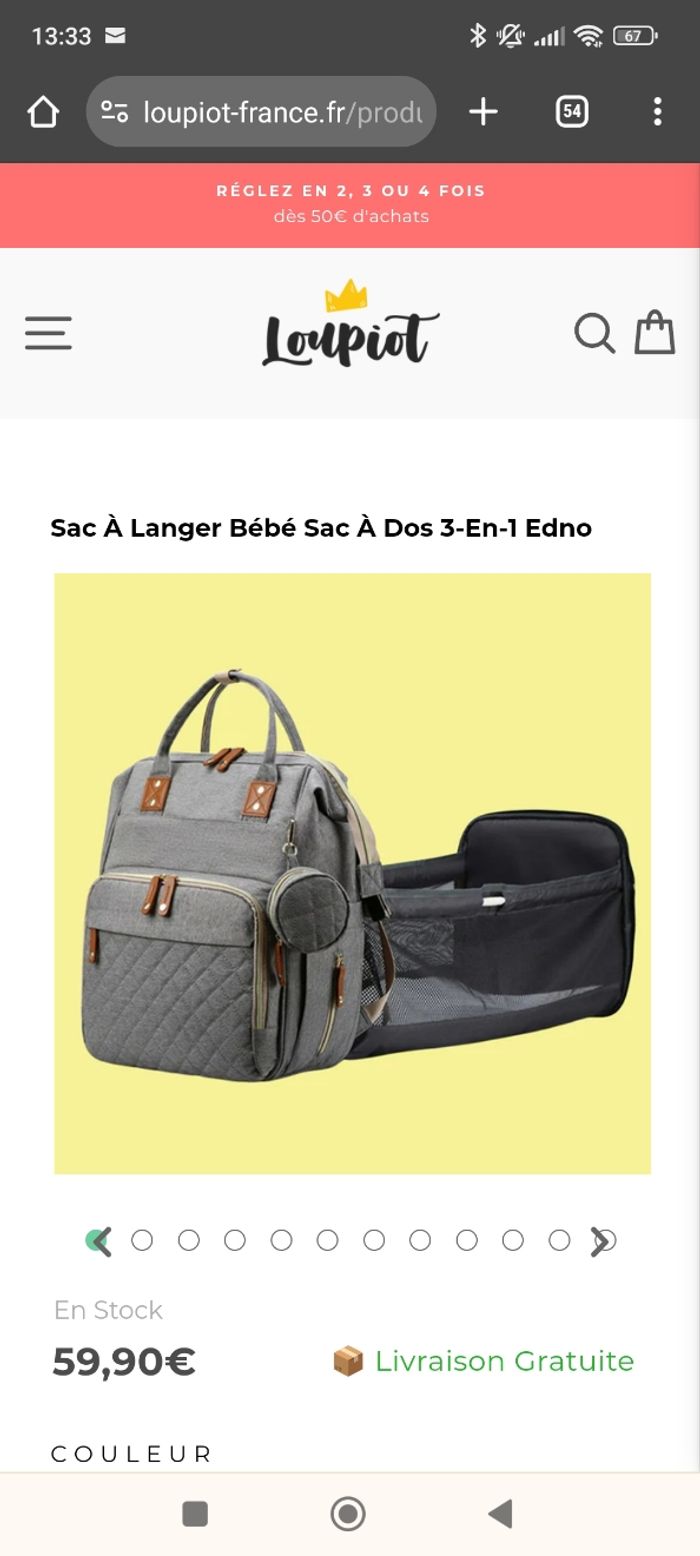Viewport: 700px width, 1556px height.
Task: View the backpack product image
Action: [x=352, y=872]
